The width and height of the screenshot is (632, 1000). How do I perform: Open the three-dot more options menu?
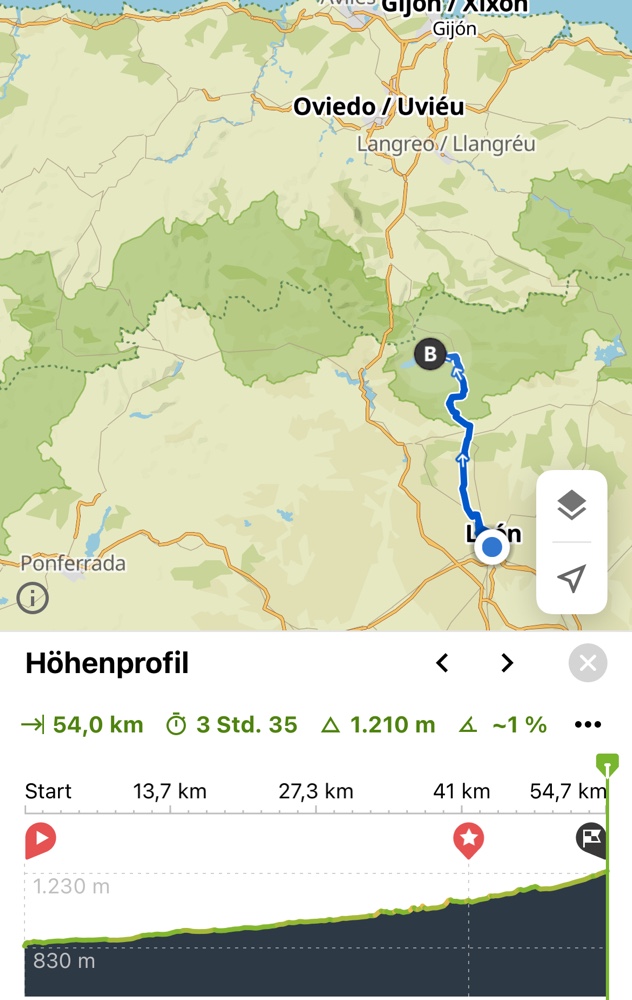pos(588,725)
